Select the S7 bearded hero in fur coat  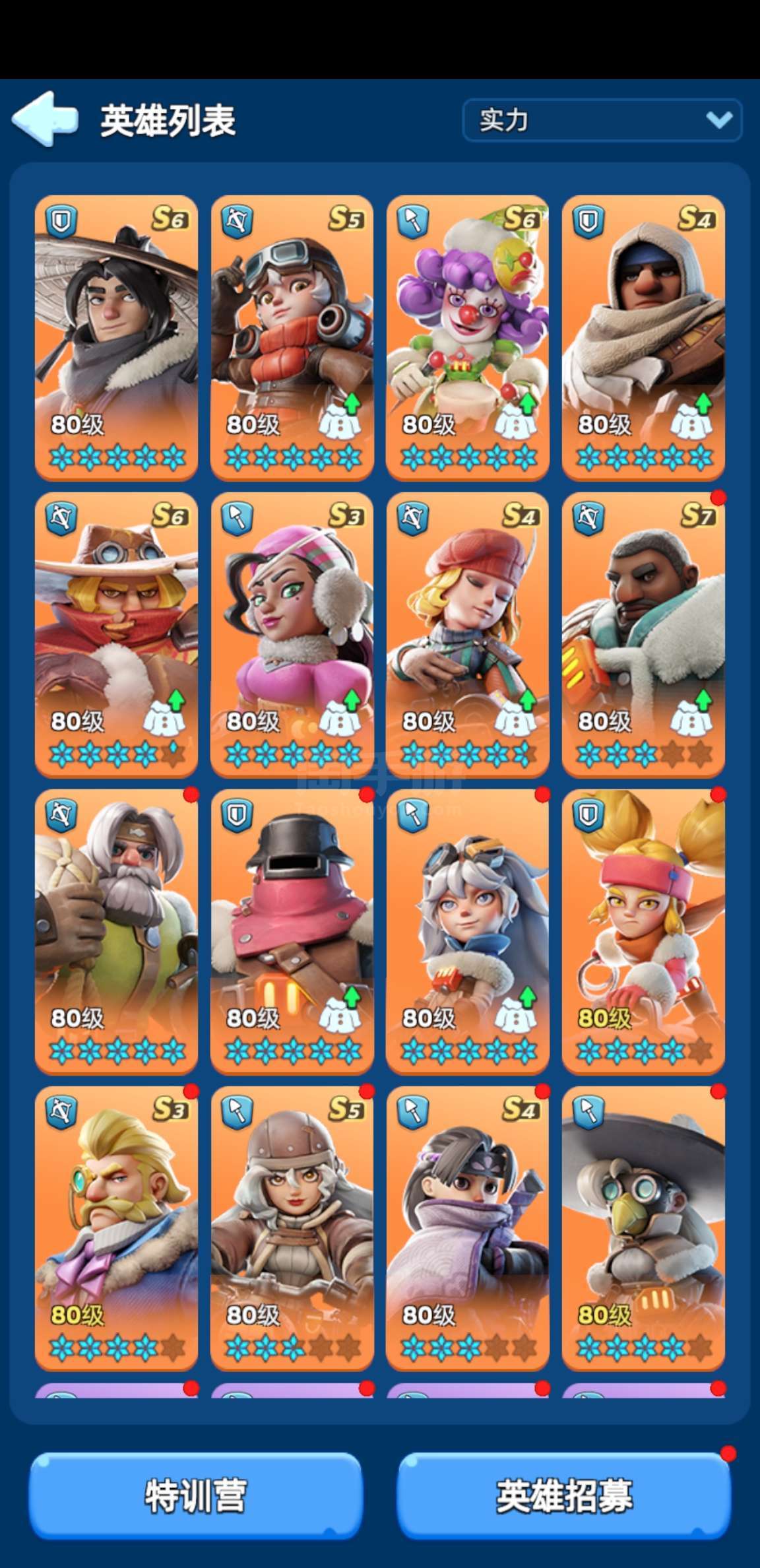point(643,634)
